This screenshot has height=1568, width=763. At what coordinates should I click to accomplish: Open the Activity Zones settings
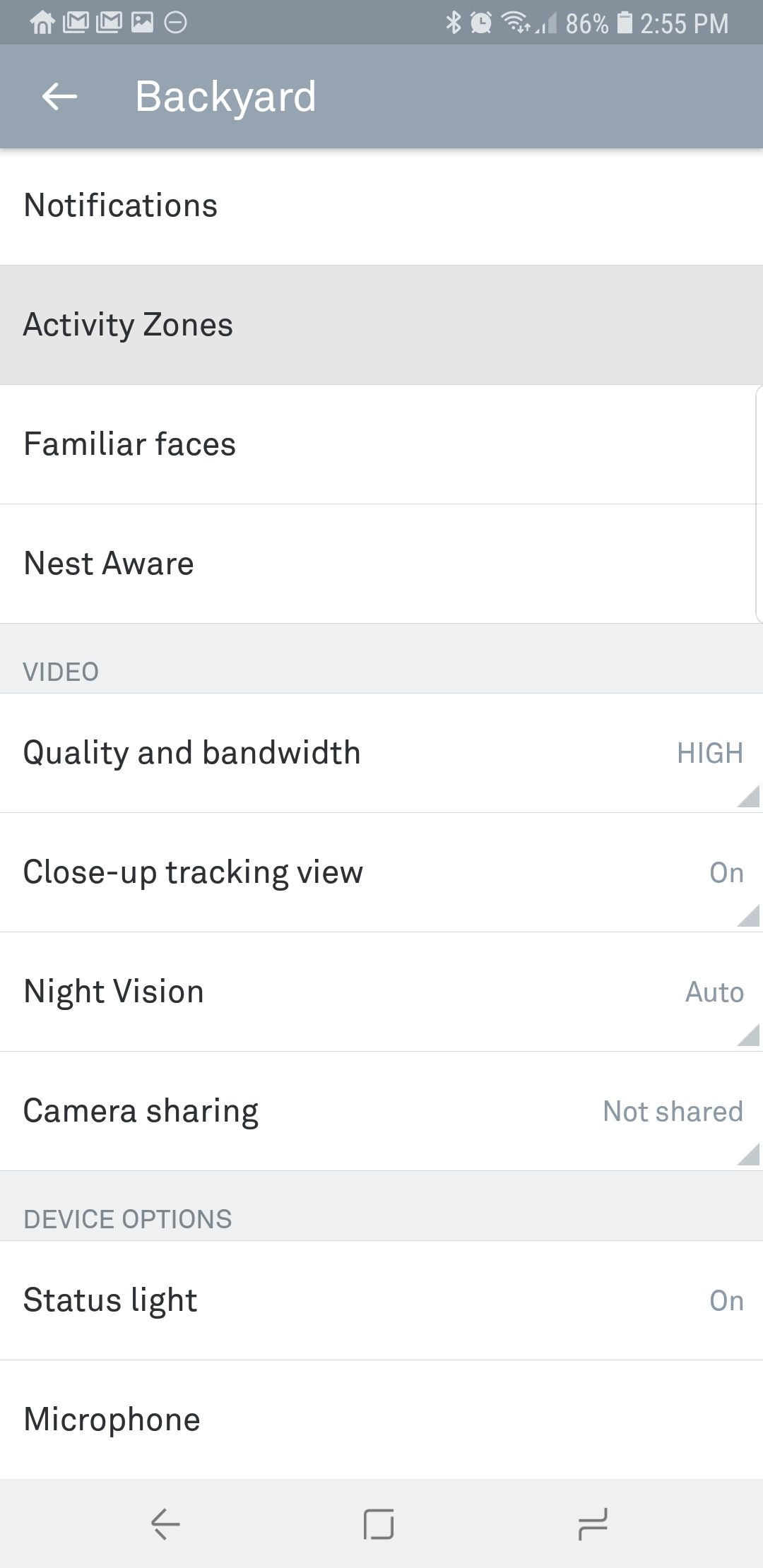pyautogui.click(x=381, y=325)
